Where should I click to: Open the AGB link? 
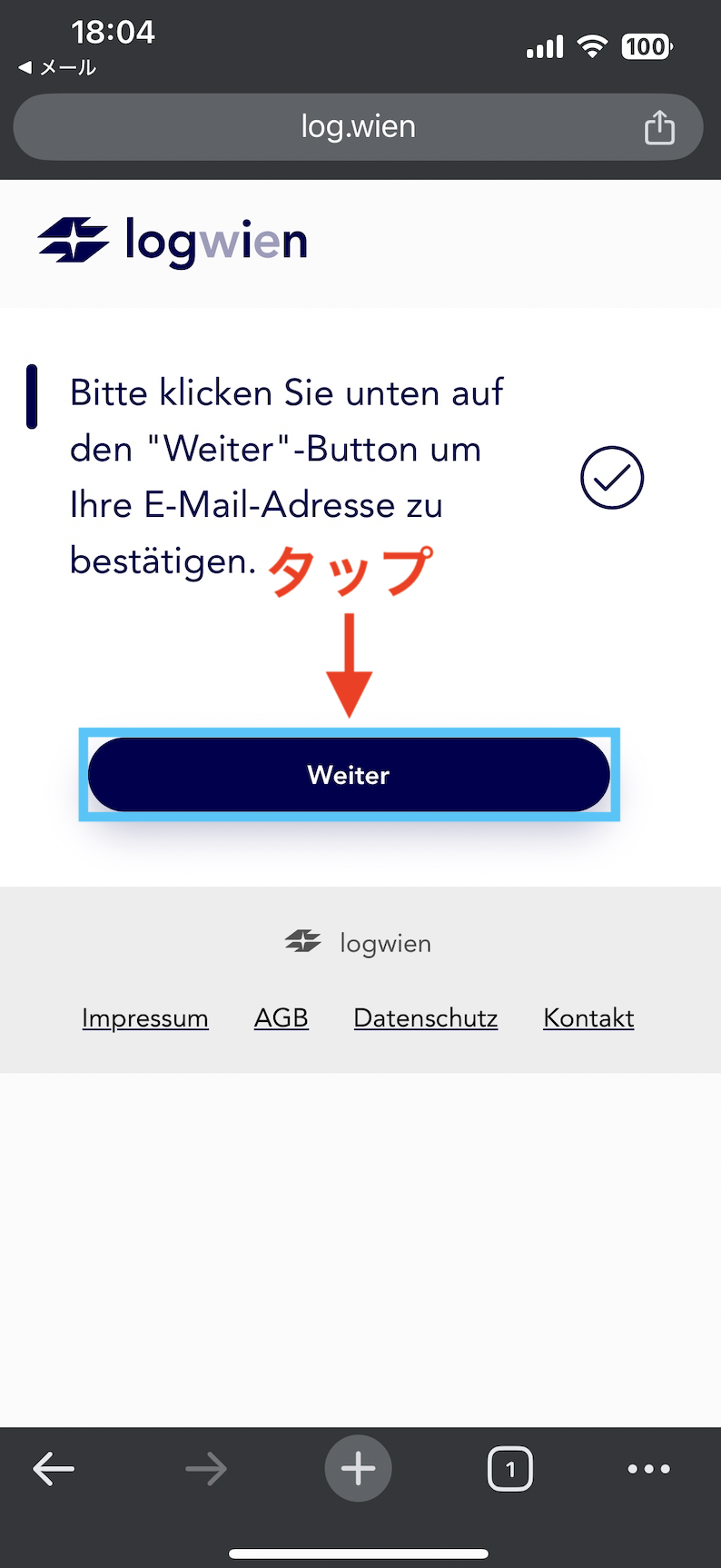[x=281, y=1017]
